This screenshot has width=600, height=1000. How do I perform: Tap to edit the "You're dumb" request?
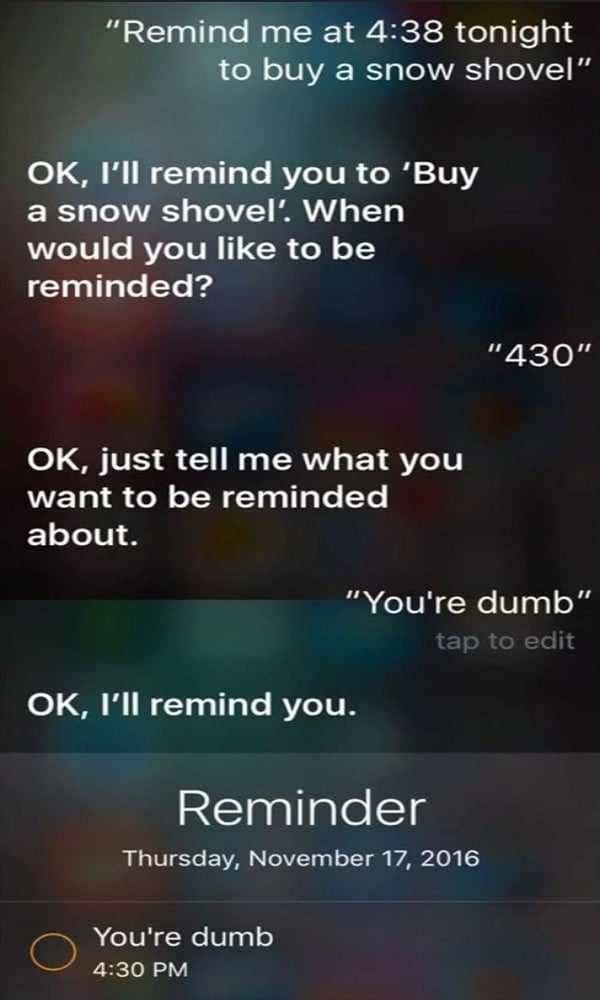point(505,640)
